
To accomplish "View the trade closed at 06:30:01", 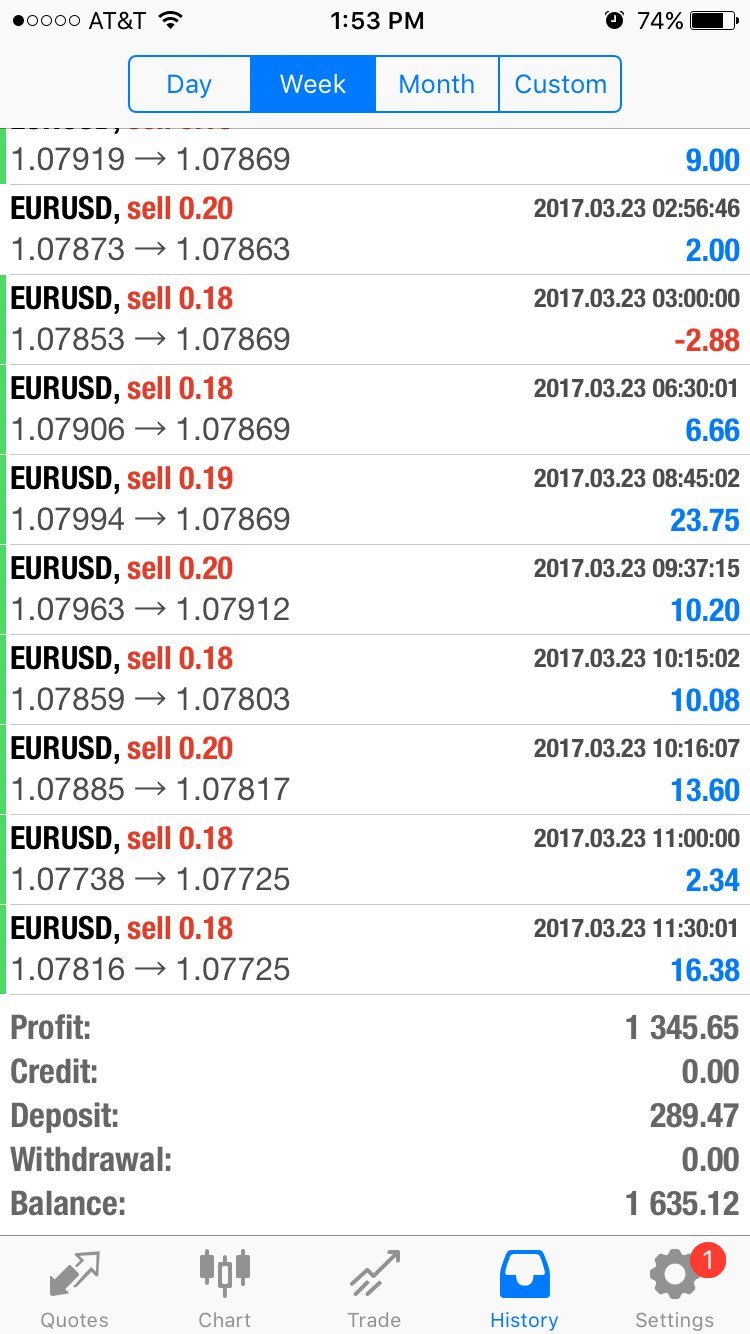I will click(x=375, y=409).
